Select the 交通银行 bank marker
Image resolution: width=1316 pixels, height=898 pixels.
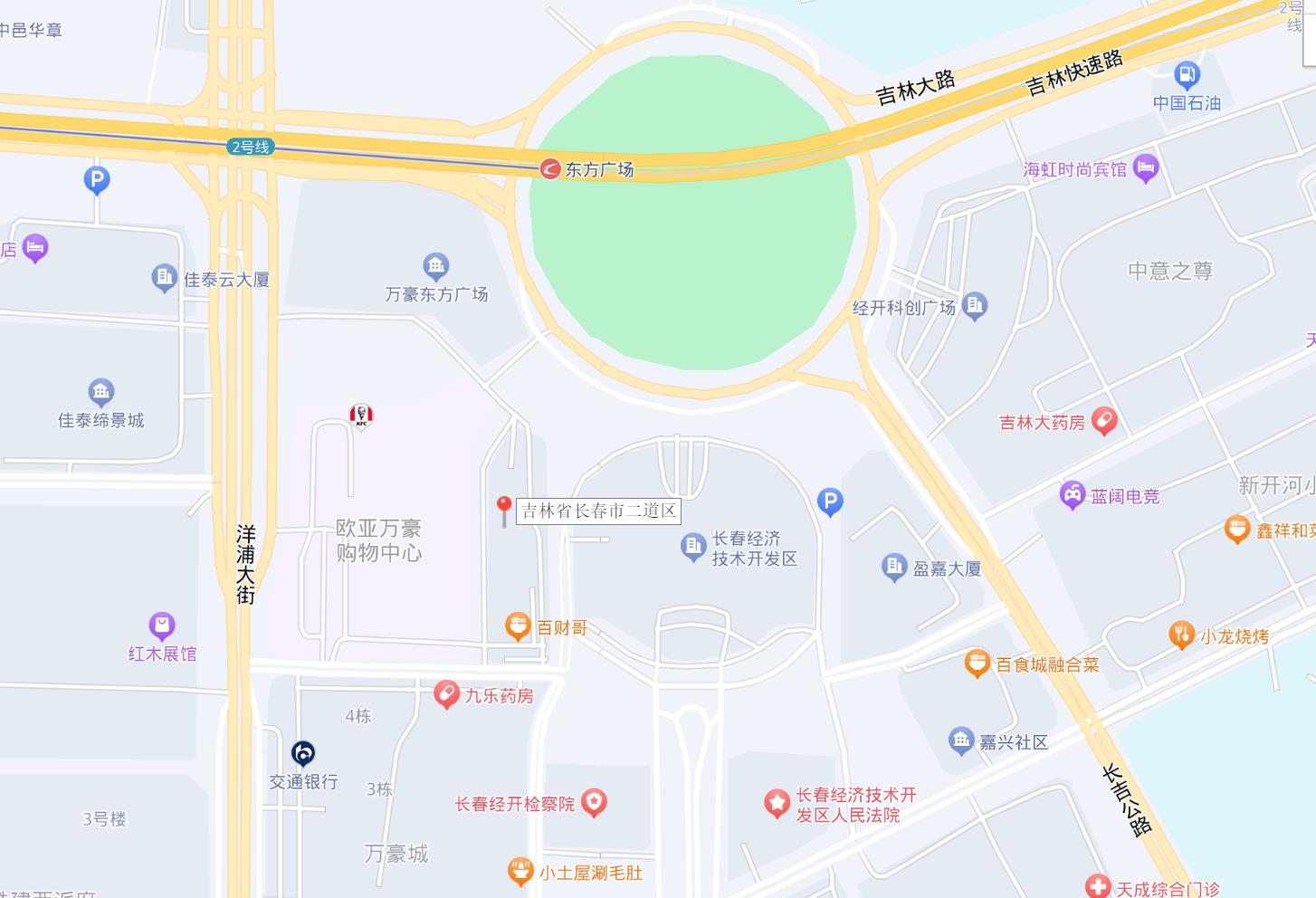click(303, 753)
